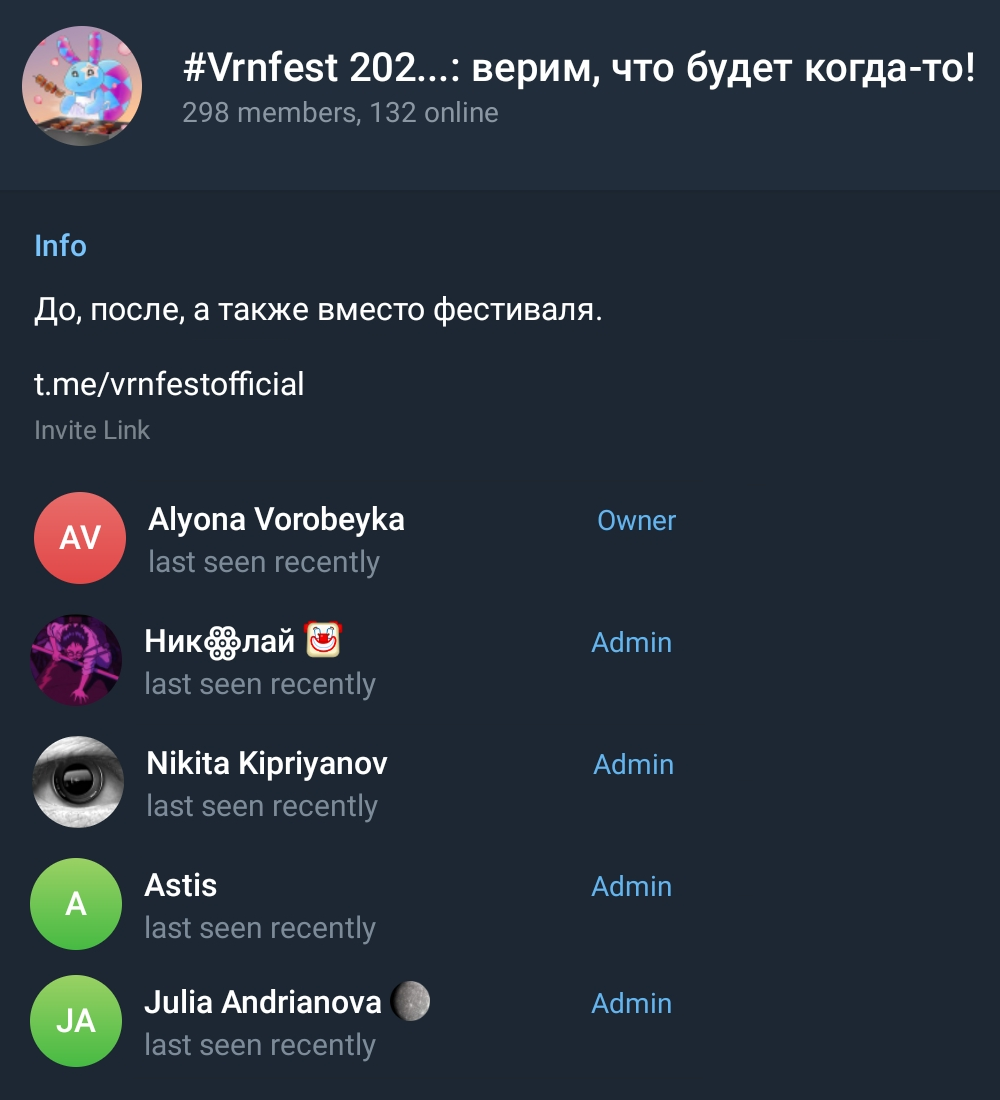Viewport: 1000px width, 1100px height.
Task: Open the group's avatar photo
Action: click(82, 86)
